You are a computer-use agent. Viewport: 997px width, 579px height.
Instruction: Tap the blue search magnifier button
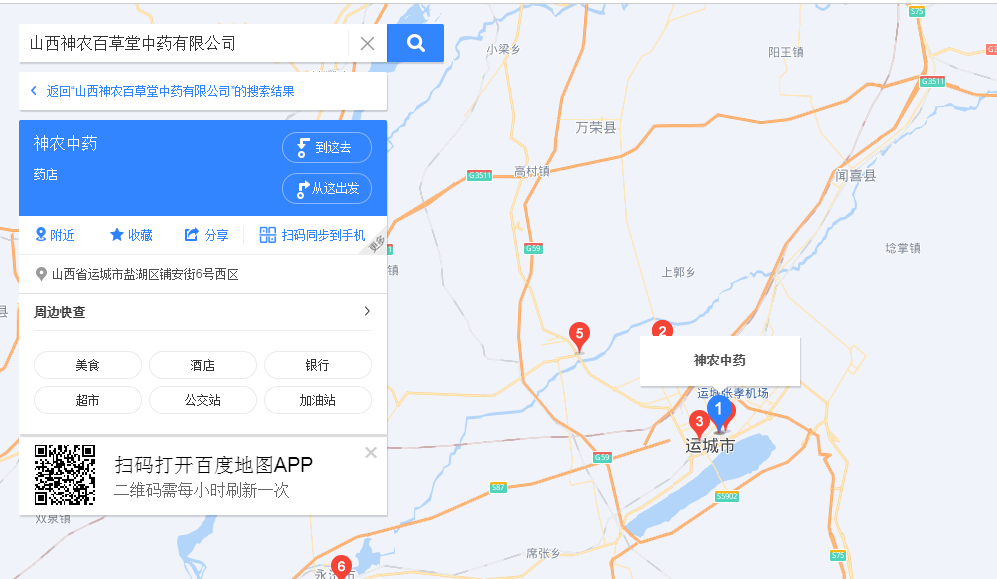coord(415,43)
